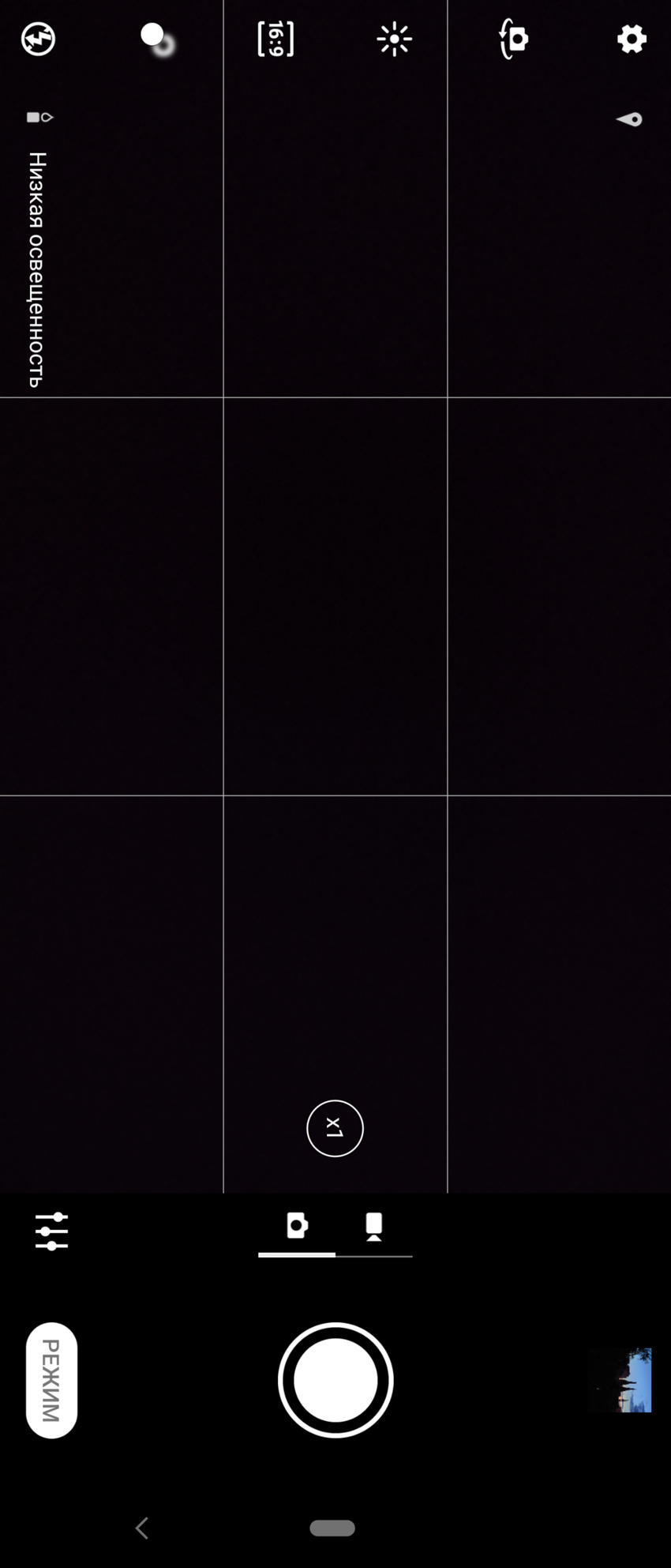Open the РЕЖИМ mode selector
The image size is (671, 1568).
point(51,1380)
